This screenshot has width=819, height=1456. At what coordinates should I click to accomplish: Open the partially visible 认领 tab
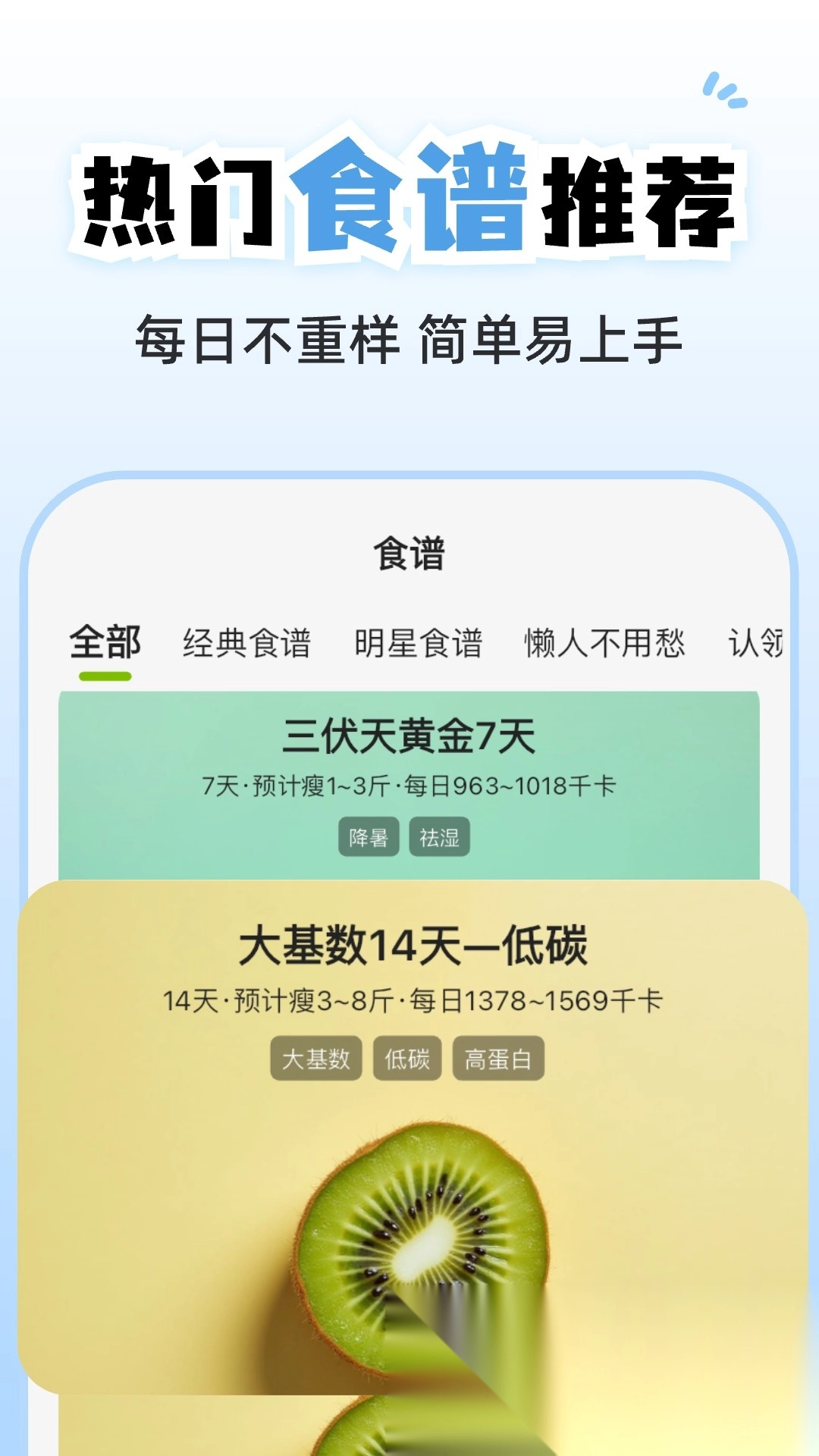click(762, 642)
